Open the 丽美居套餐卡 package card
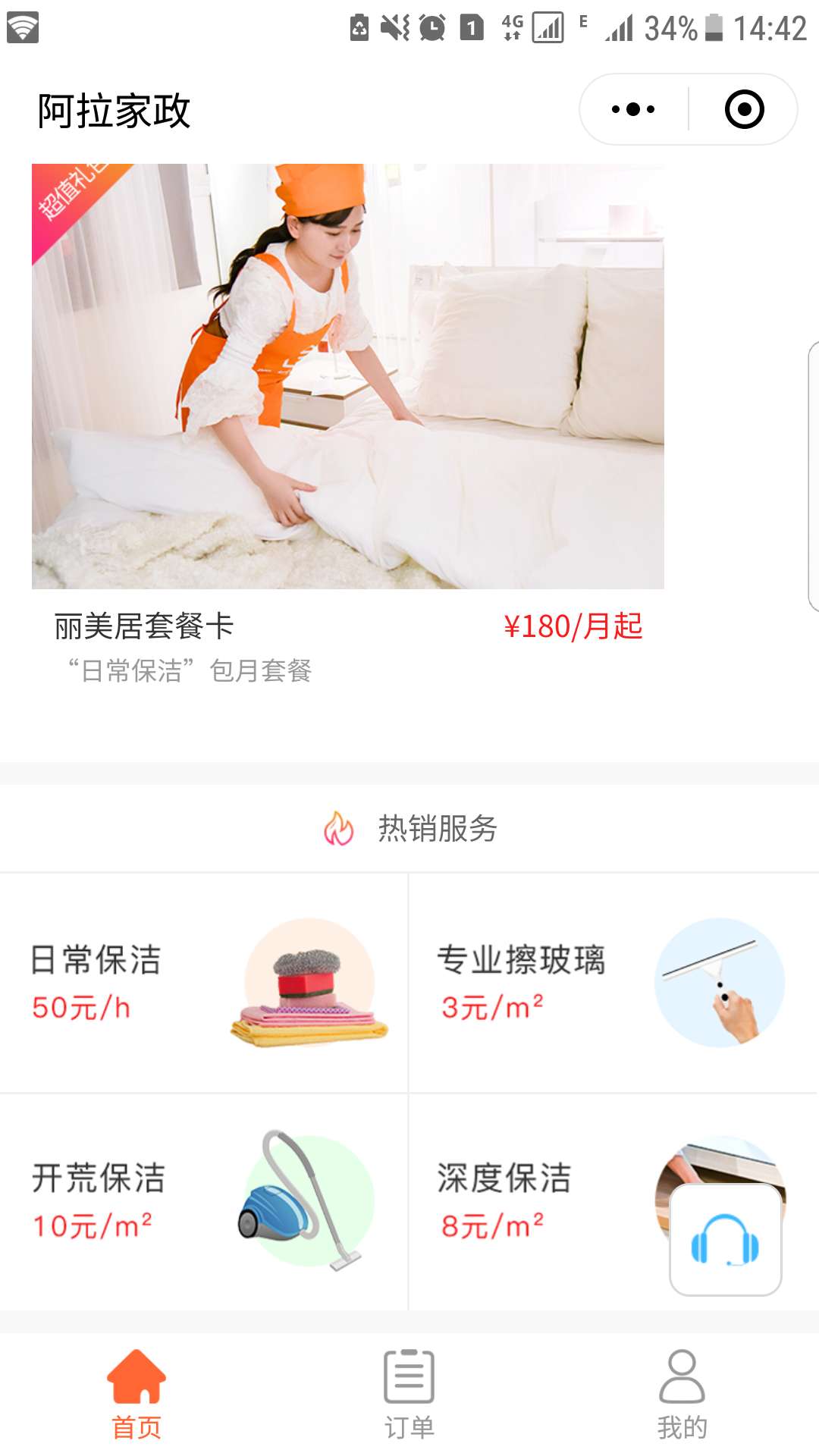The height and width of the screenshot is (1456, 819). pyautogui.click(x=347, y=425)
